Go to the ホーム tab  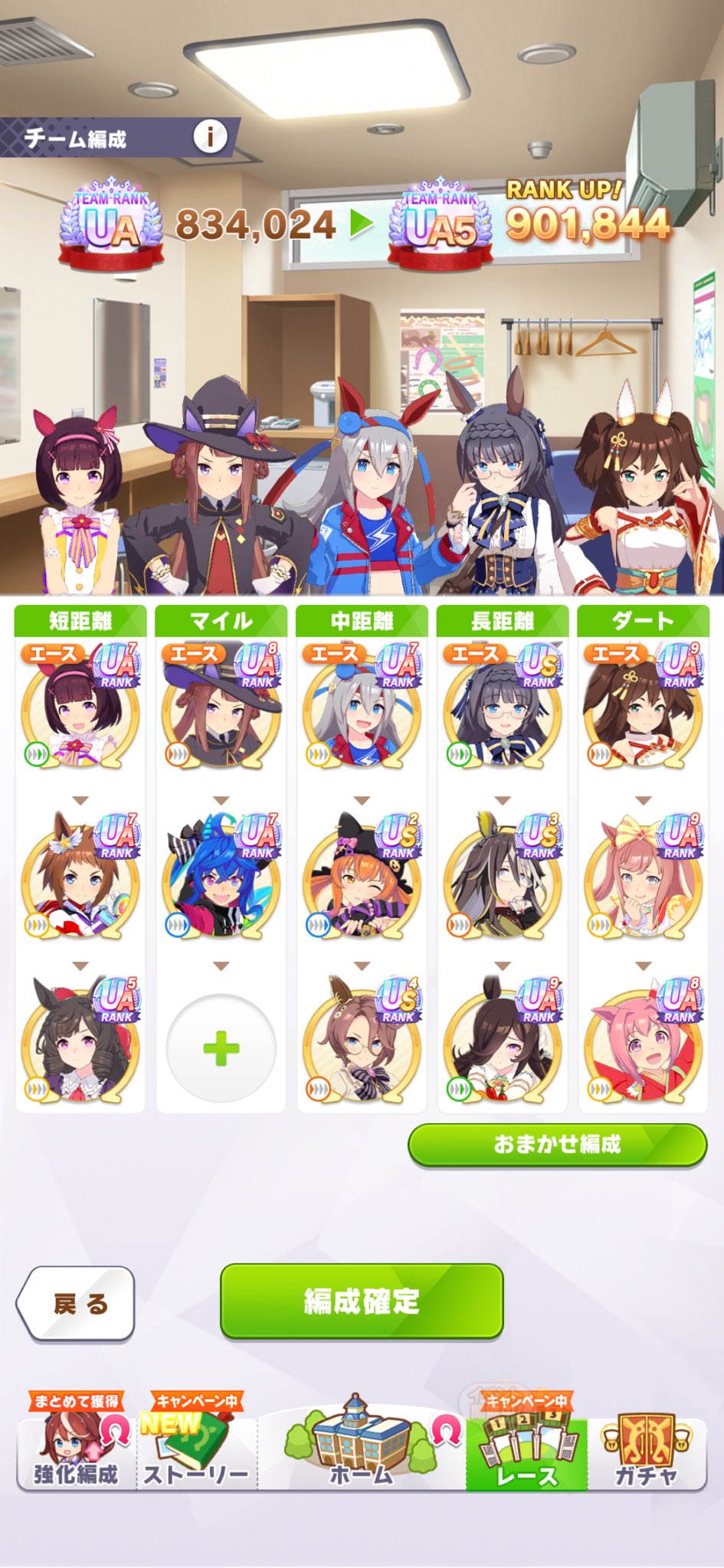(361, 1443)
